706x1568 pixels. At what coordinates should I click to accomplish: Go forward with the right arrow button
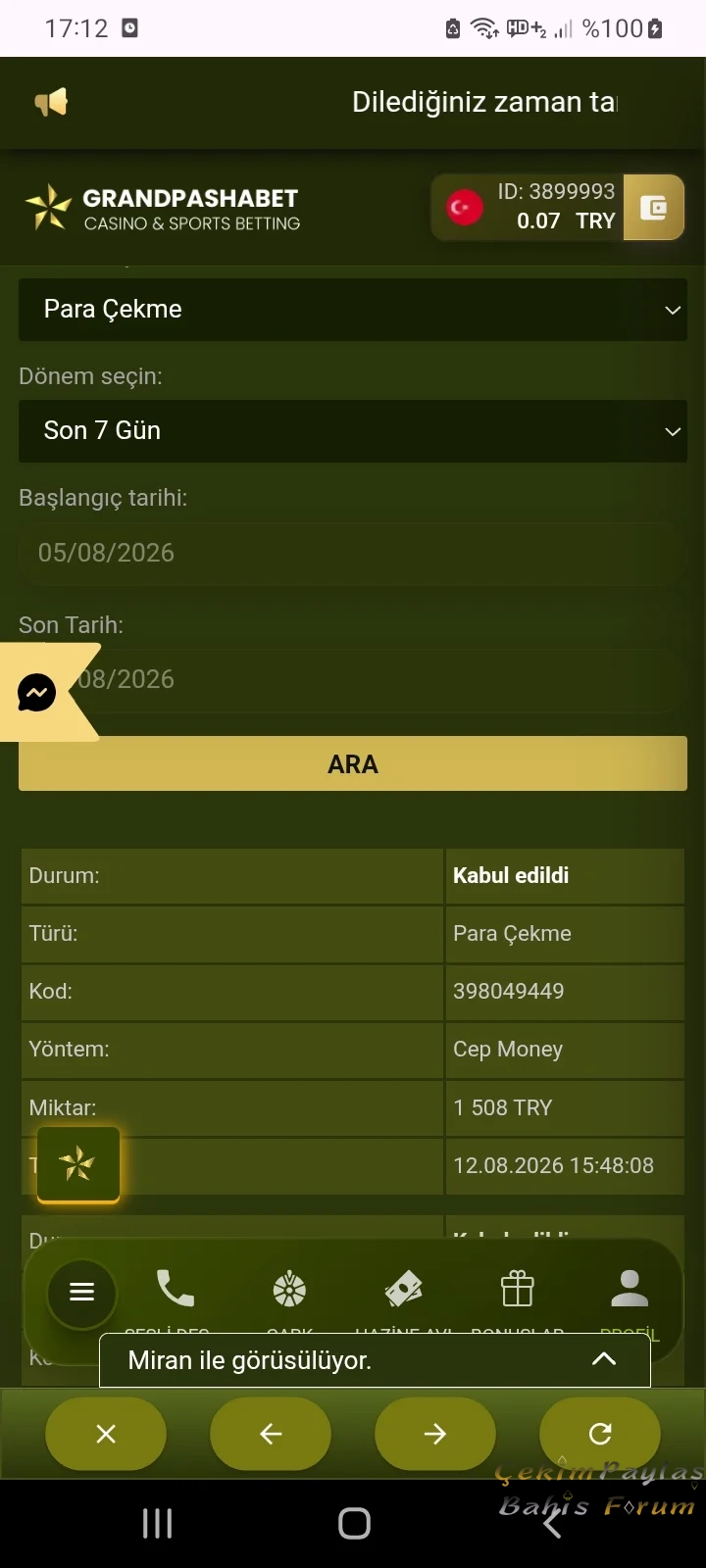(435, 1434)
